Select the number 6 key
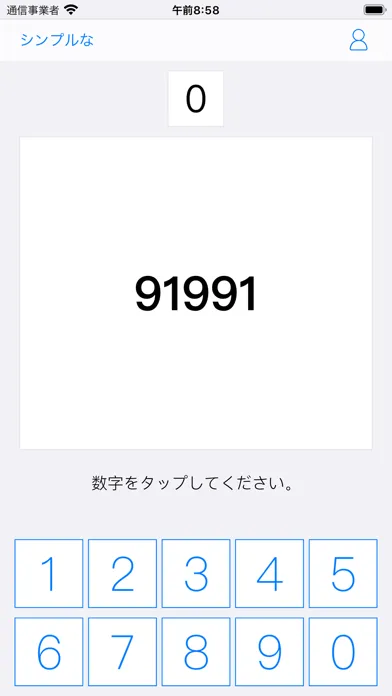Screen dimensions: 392x696 pyautogui.click(x=49, y=652)
